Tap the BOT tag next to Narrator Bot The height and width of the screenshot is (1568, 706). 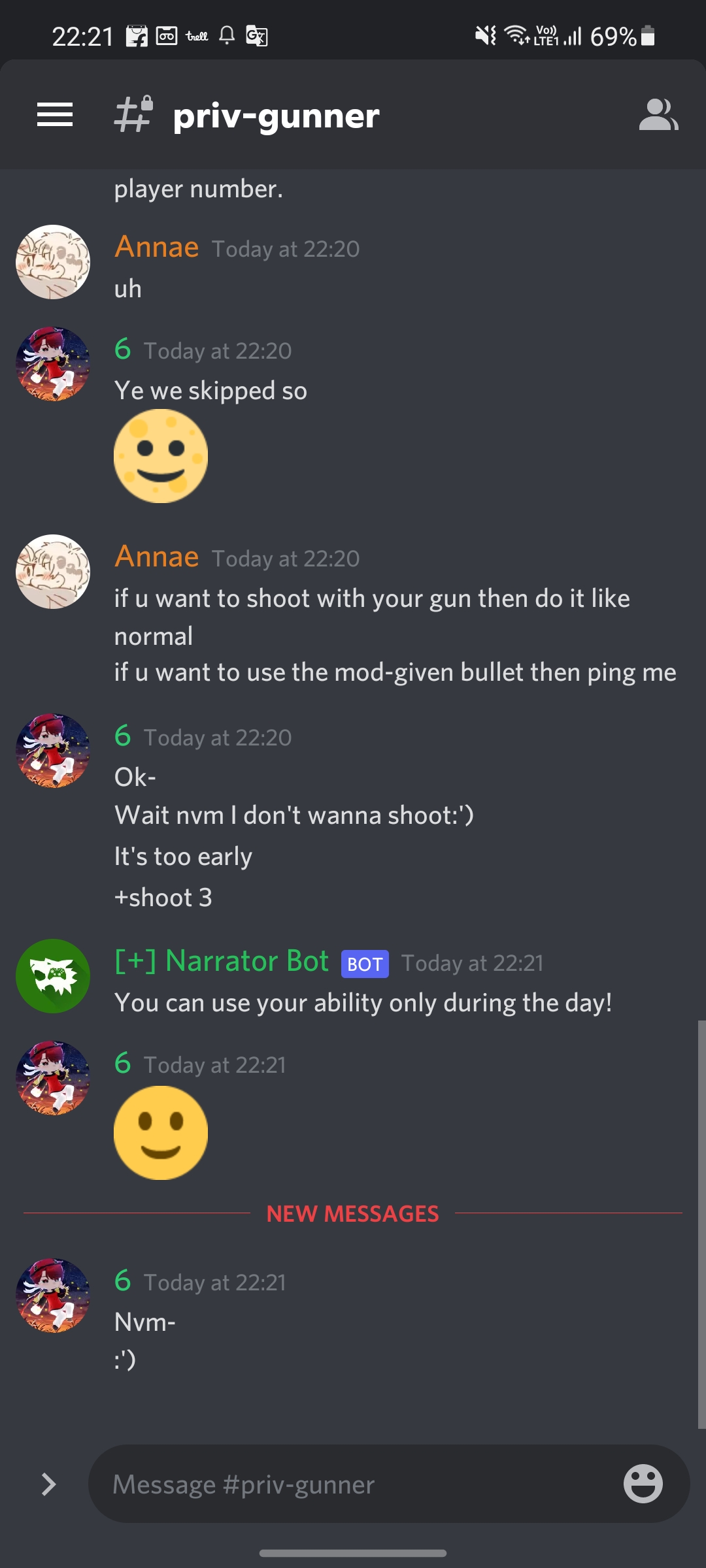coord(364,963)
